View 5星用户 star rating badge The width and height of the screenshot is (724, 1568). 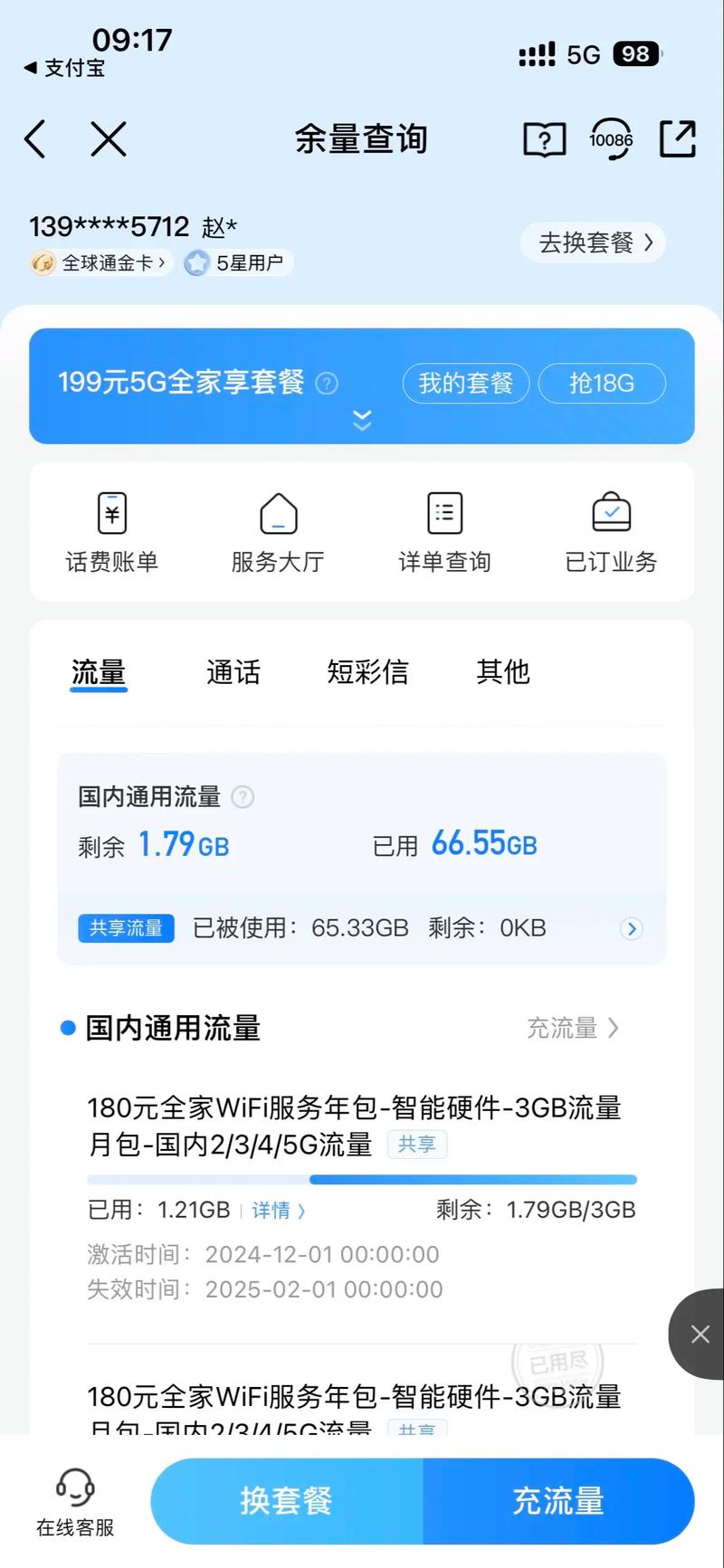tap(237, 263)
